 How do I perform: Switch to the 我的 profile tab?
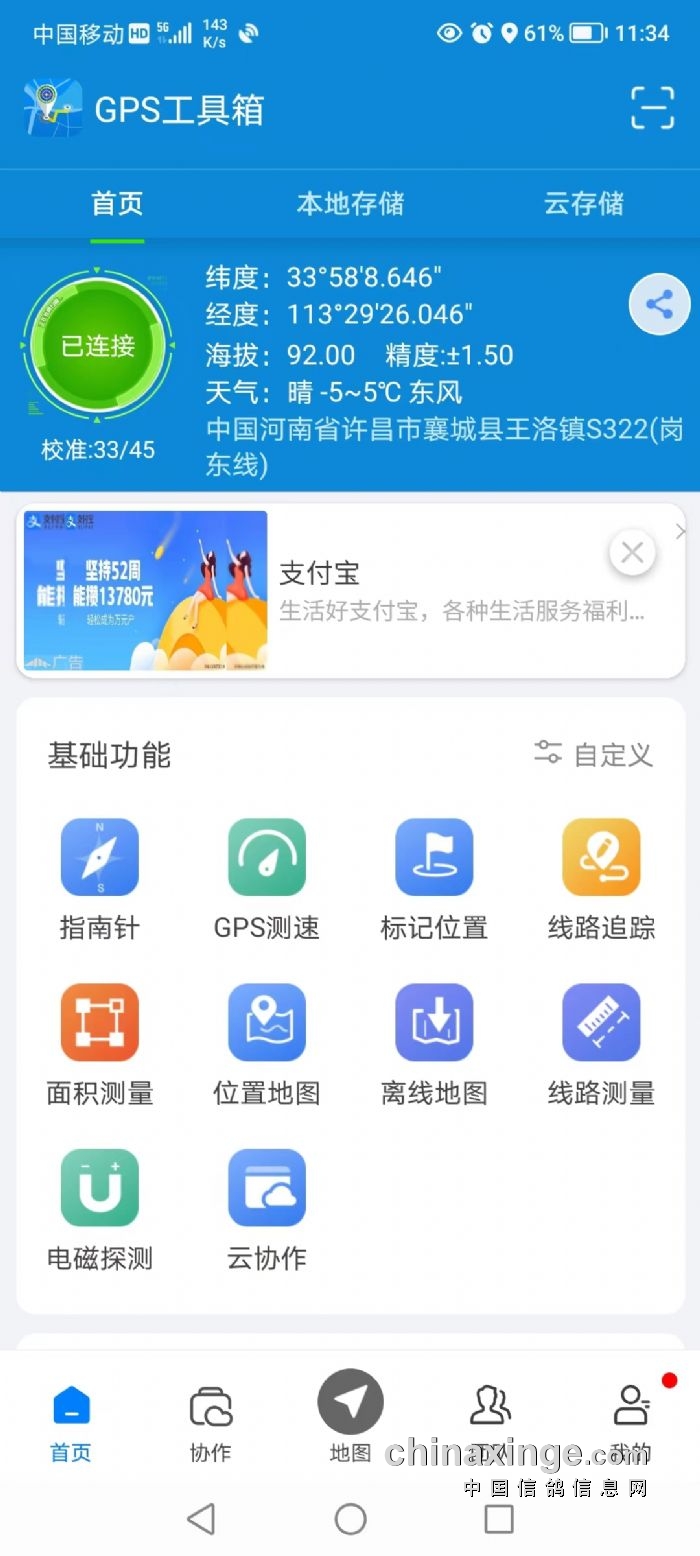coord(630,1421)
